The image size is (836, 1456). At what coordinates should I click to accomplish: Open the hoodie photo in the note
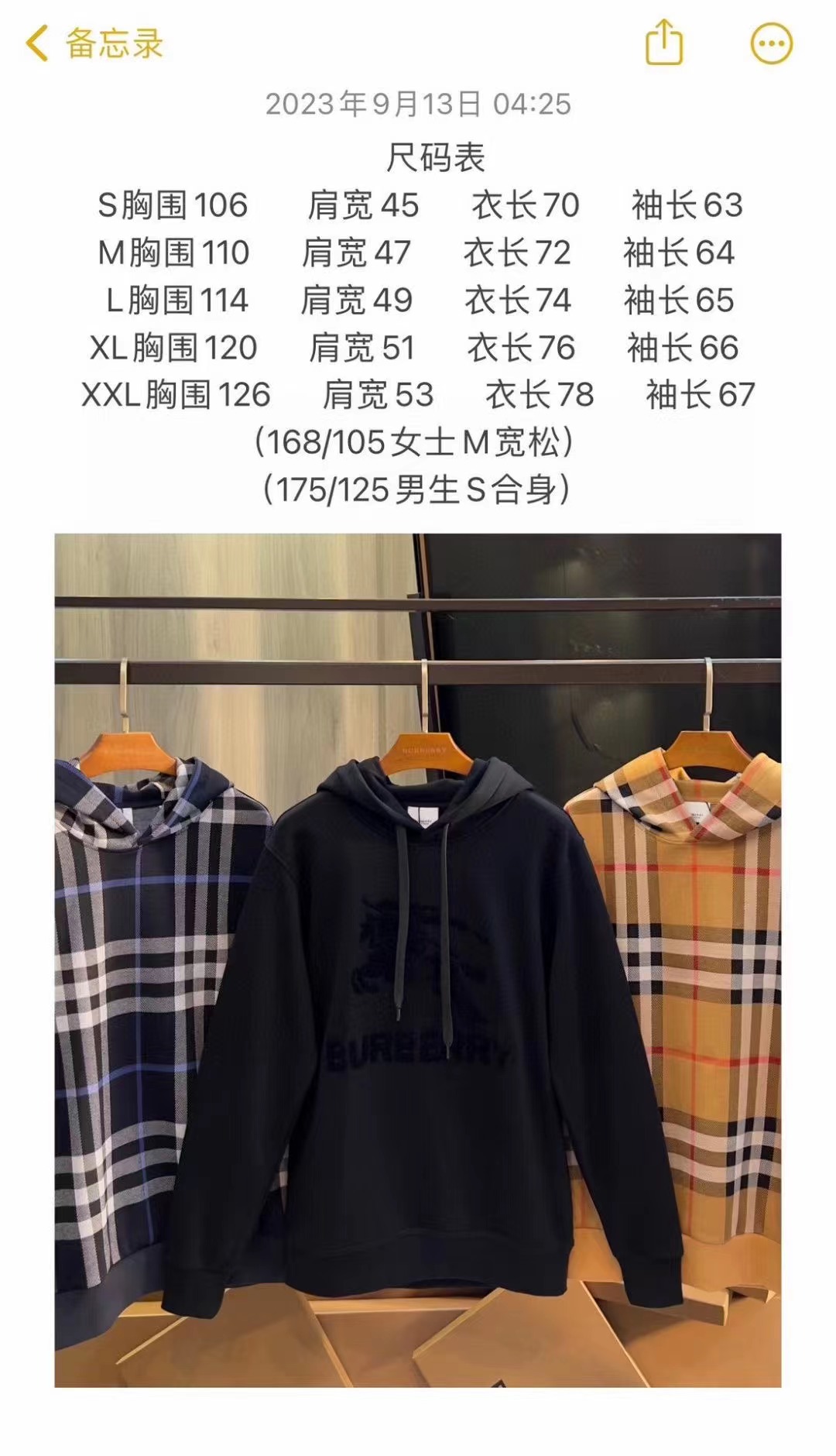(418, 959)
